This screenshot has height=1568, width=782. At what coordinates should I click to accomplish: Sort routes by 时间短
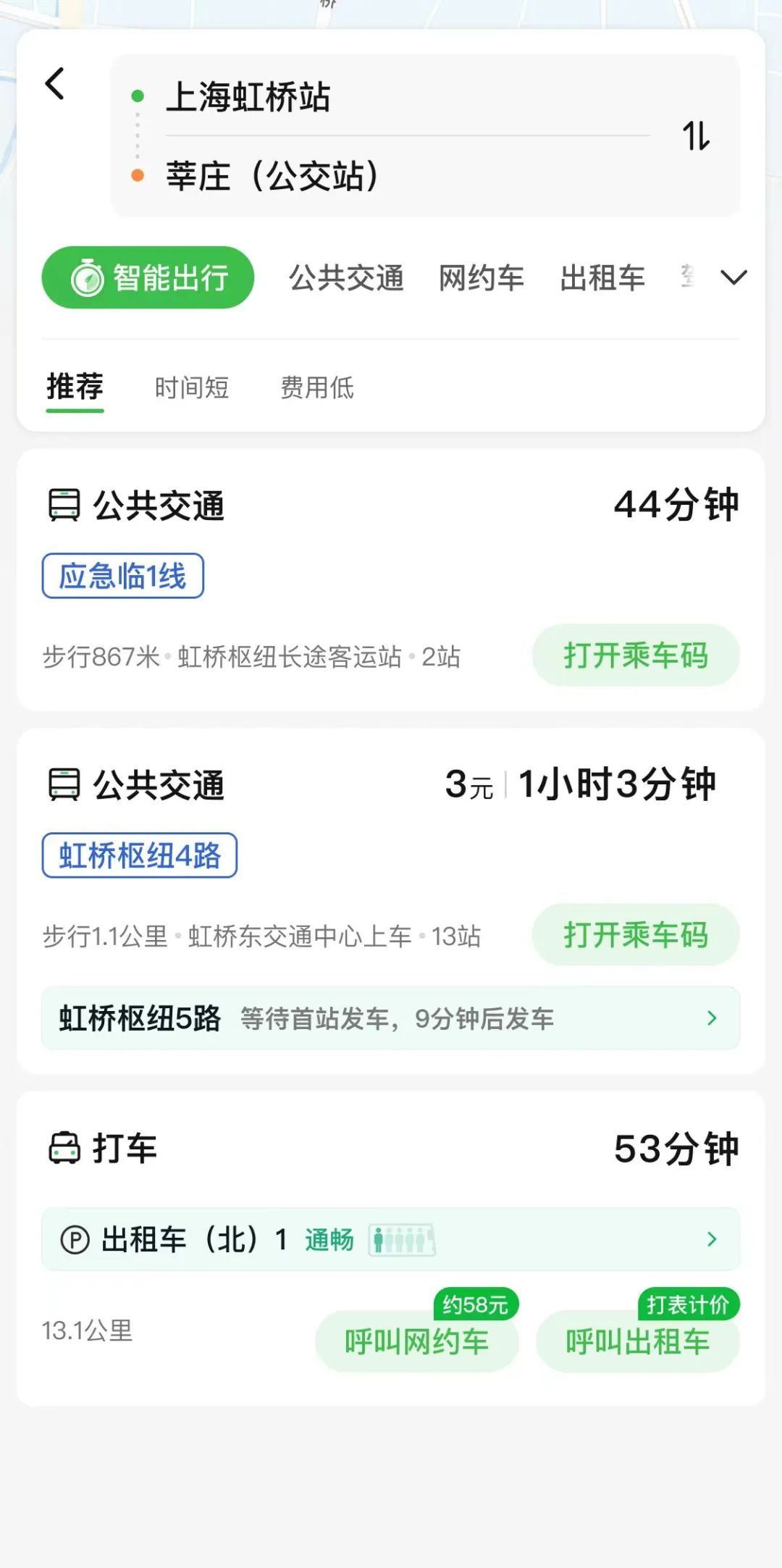(x=192, y=387)
